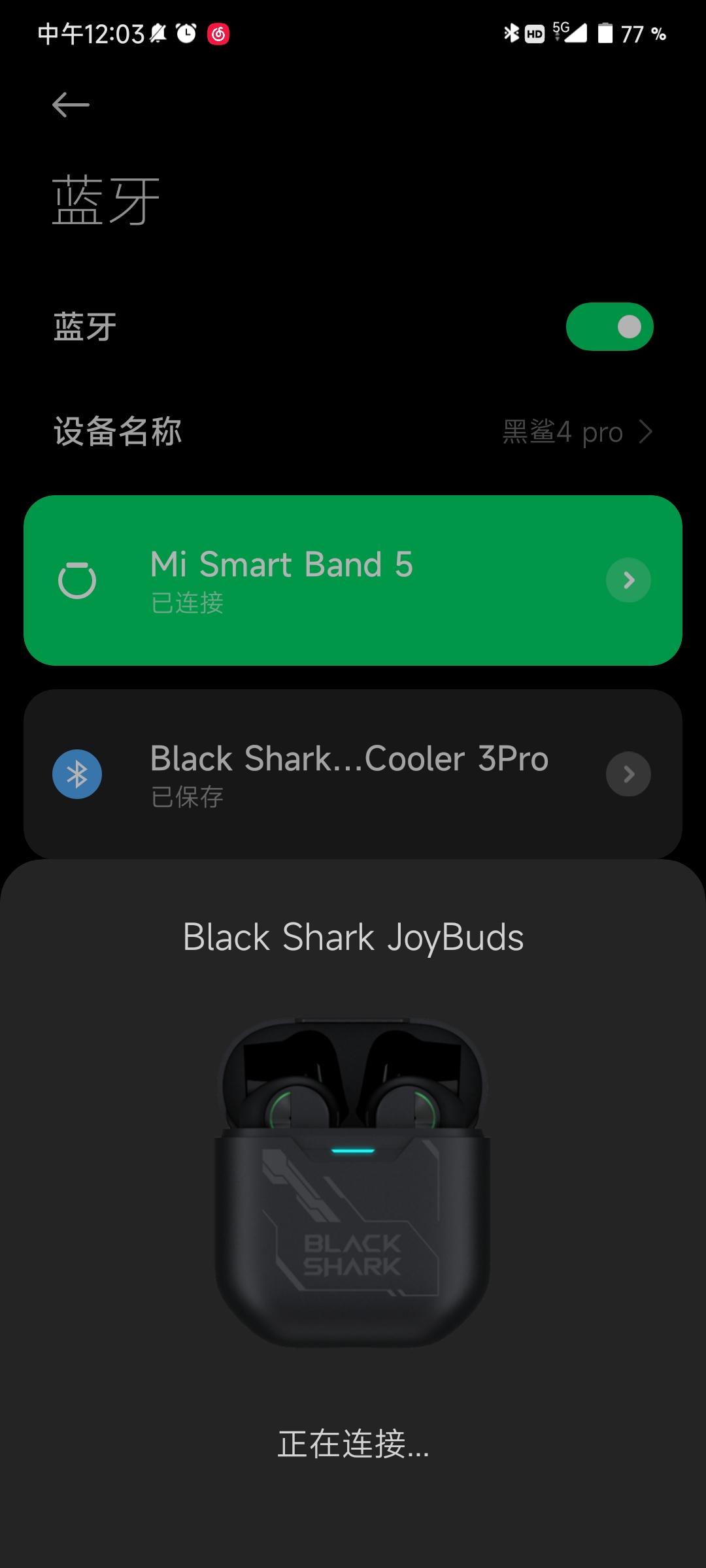Turn off the 蓝牙 Bluetooth switch
Screen dimensions: 706x1568
pyautogui.click(x=609, y=327)
